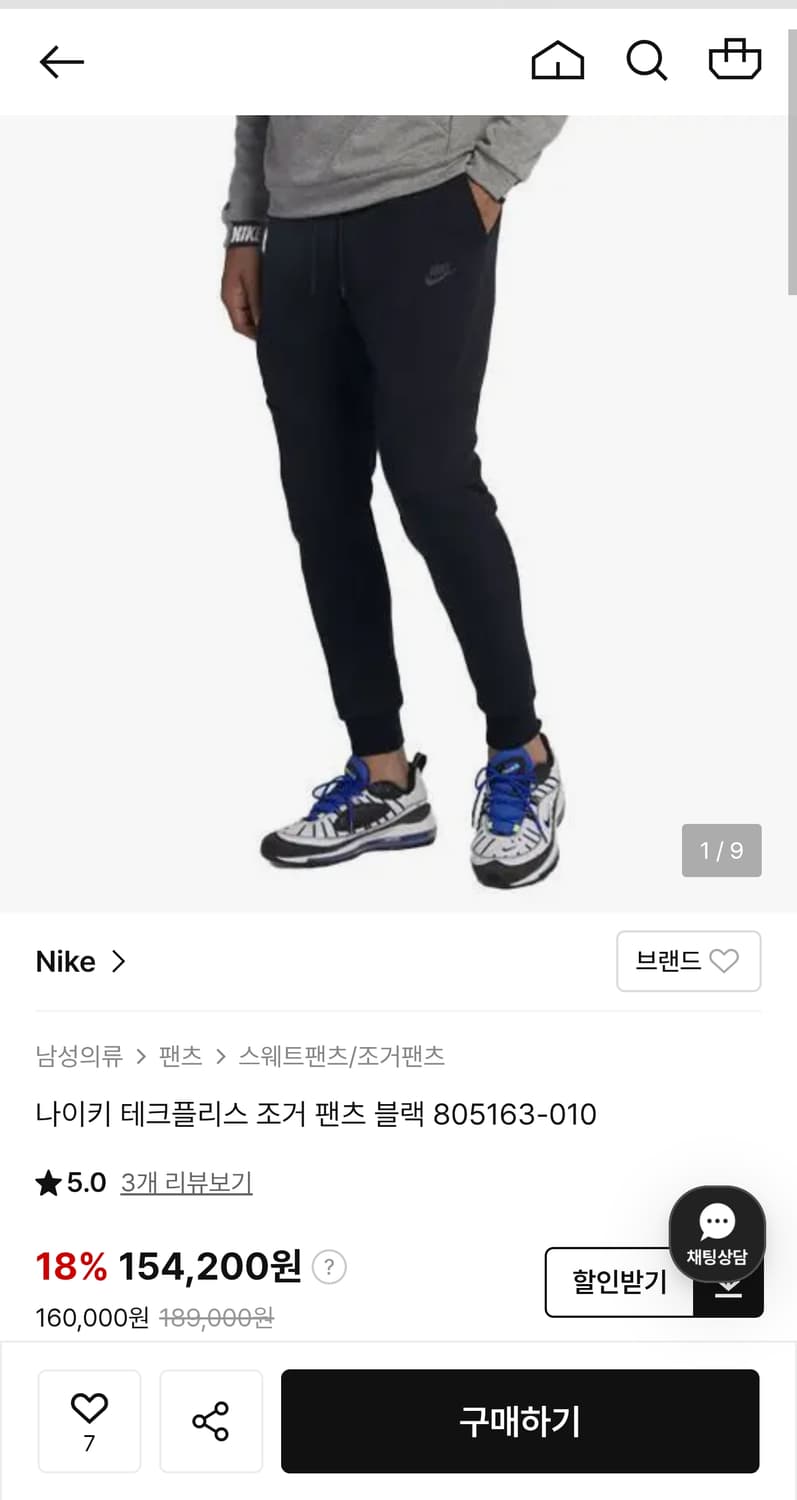
Task: Tap the 할인받기 discount button
Action: coord(617,1282)
